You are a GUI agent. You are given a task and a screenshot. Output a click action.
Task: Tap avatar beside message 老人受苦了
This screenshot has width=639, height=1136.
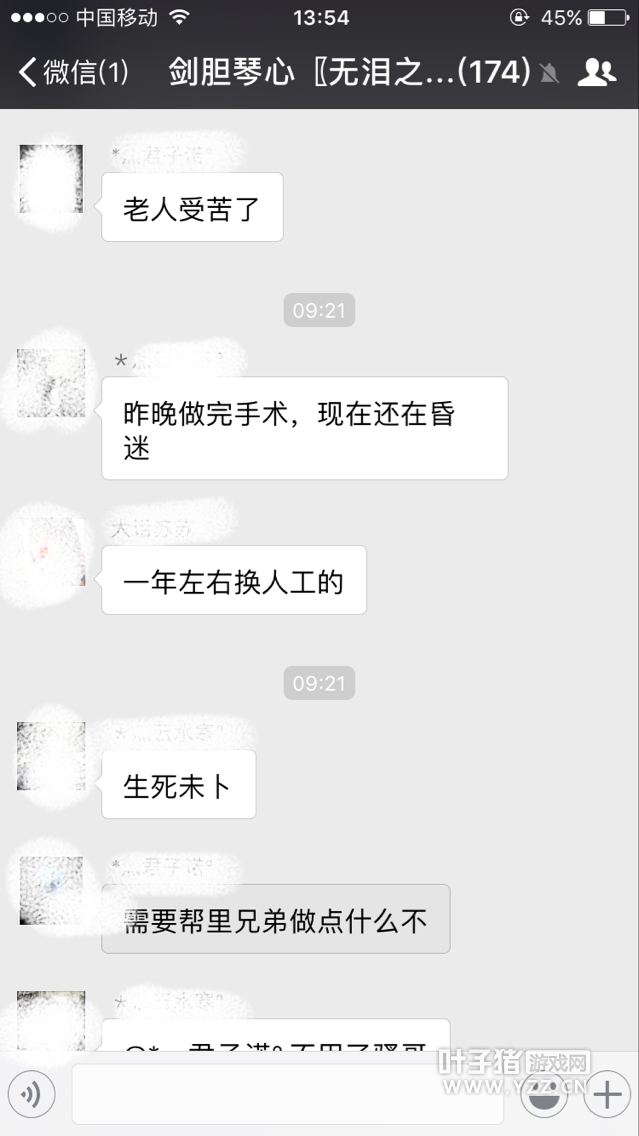[x=51, y=178]
